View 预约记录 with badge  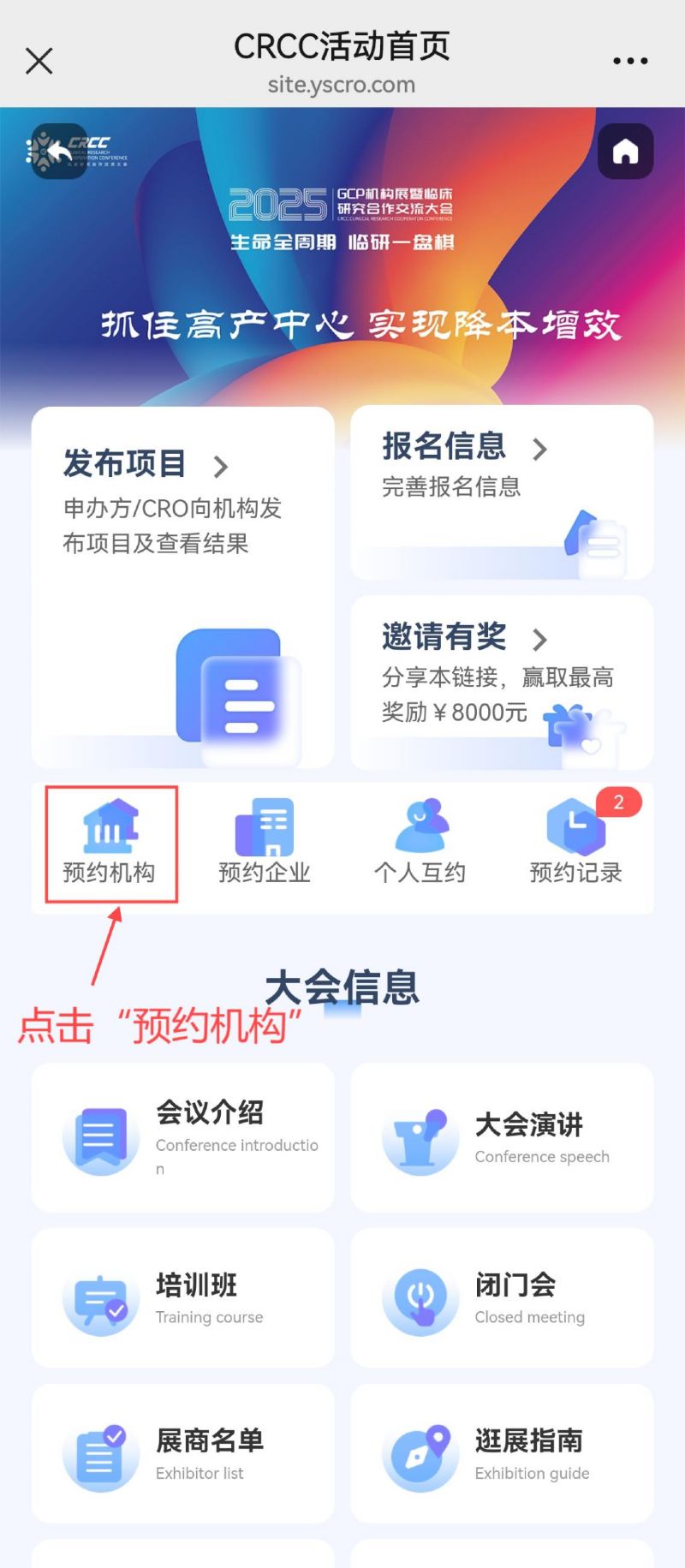click(x=575, y=843)
